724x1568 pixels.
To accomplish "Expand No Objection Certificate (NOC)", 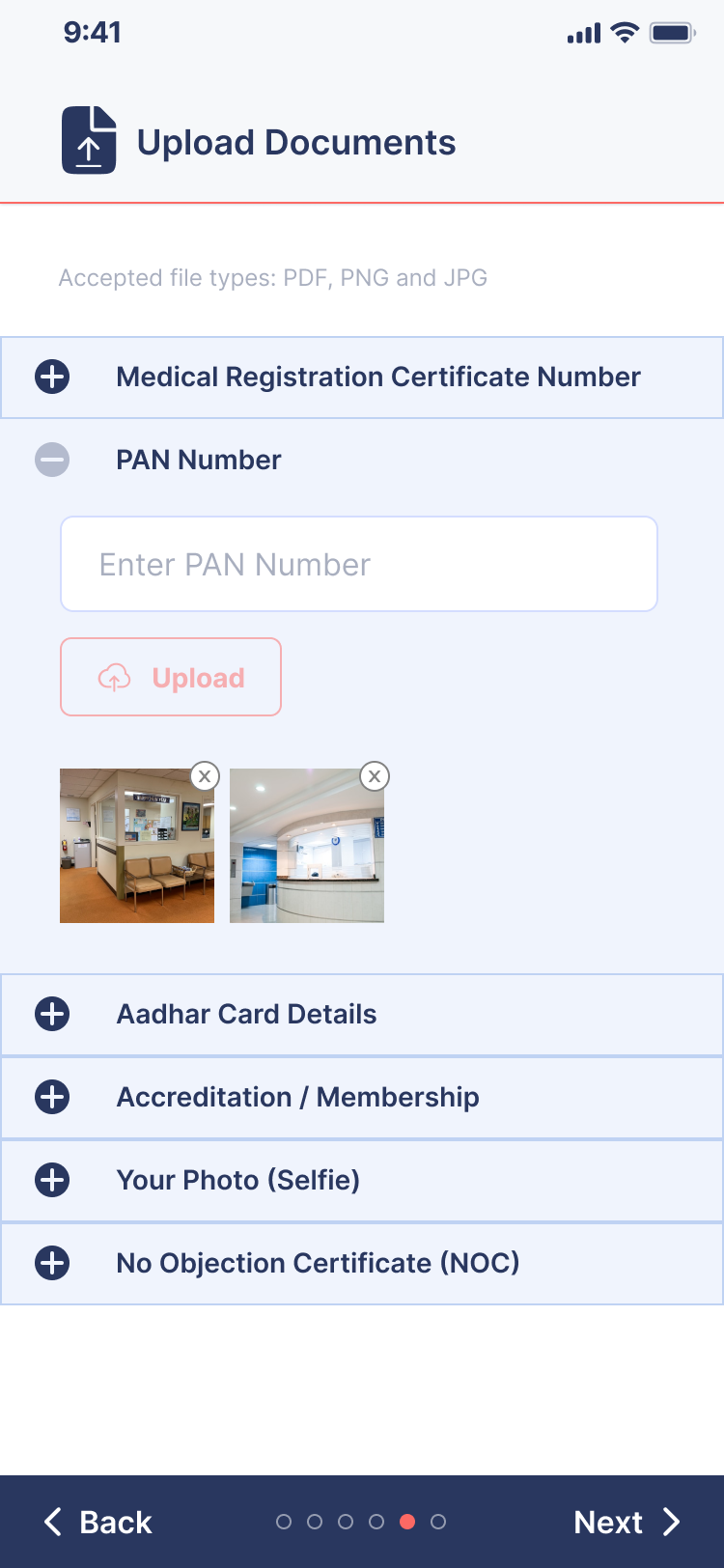I will pyautogui.click(x=362, y=1264).
